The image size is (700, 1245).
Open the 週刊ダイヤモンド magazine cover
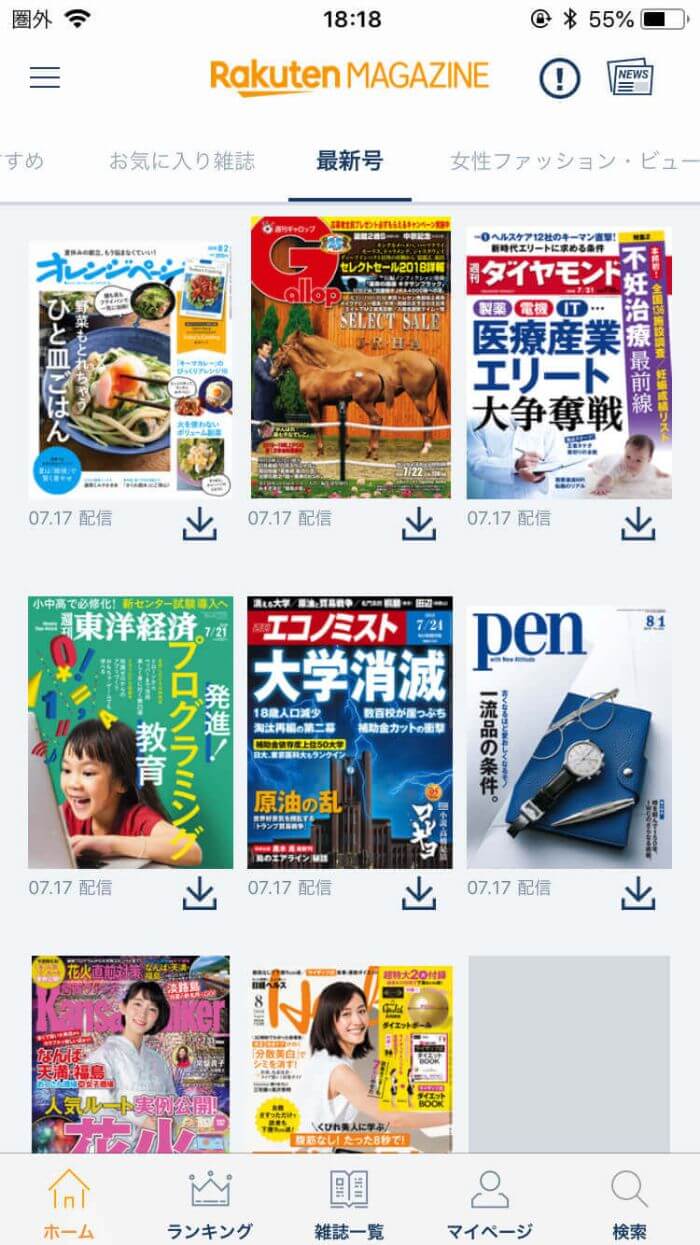(569, 363)
